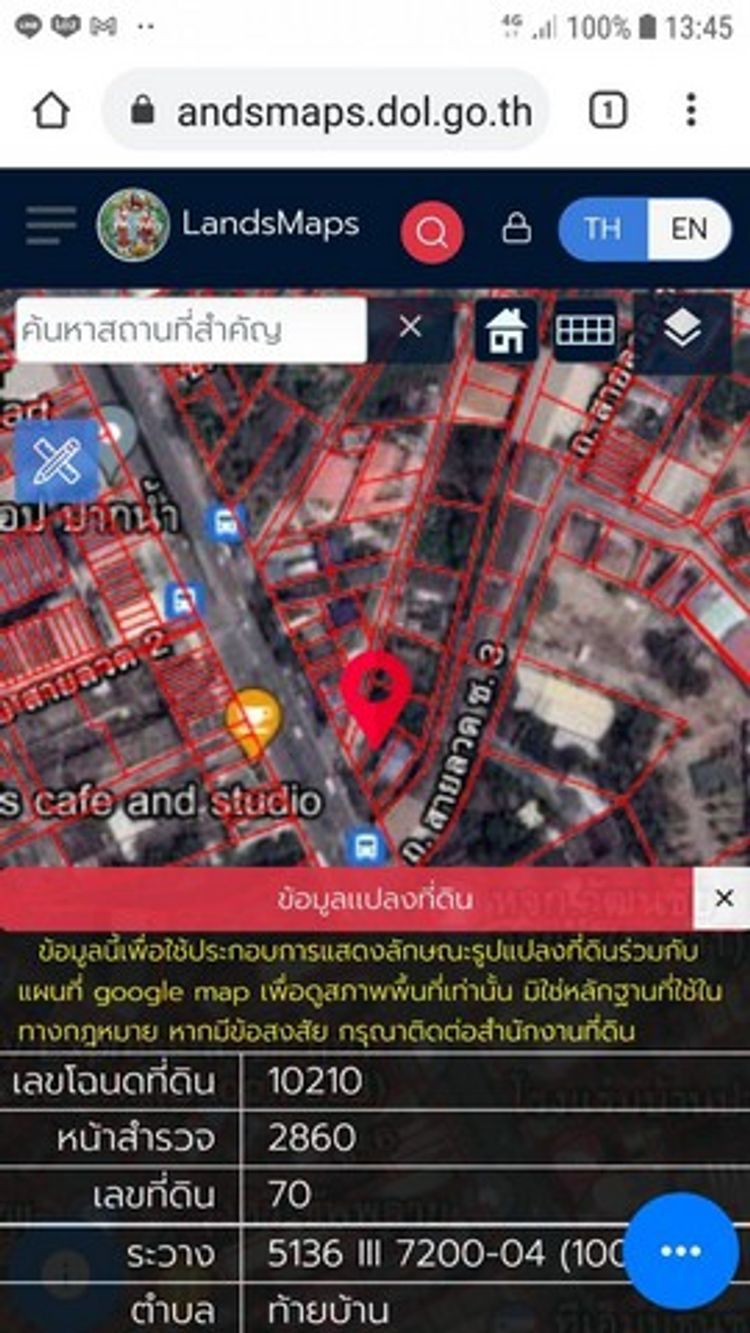
Task: Tap the place search field
Action: pyautogui.click(x=190, y=329)
